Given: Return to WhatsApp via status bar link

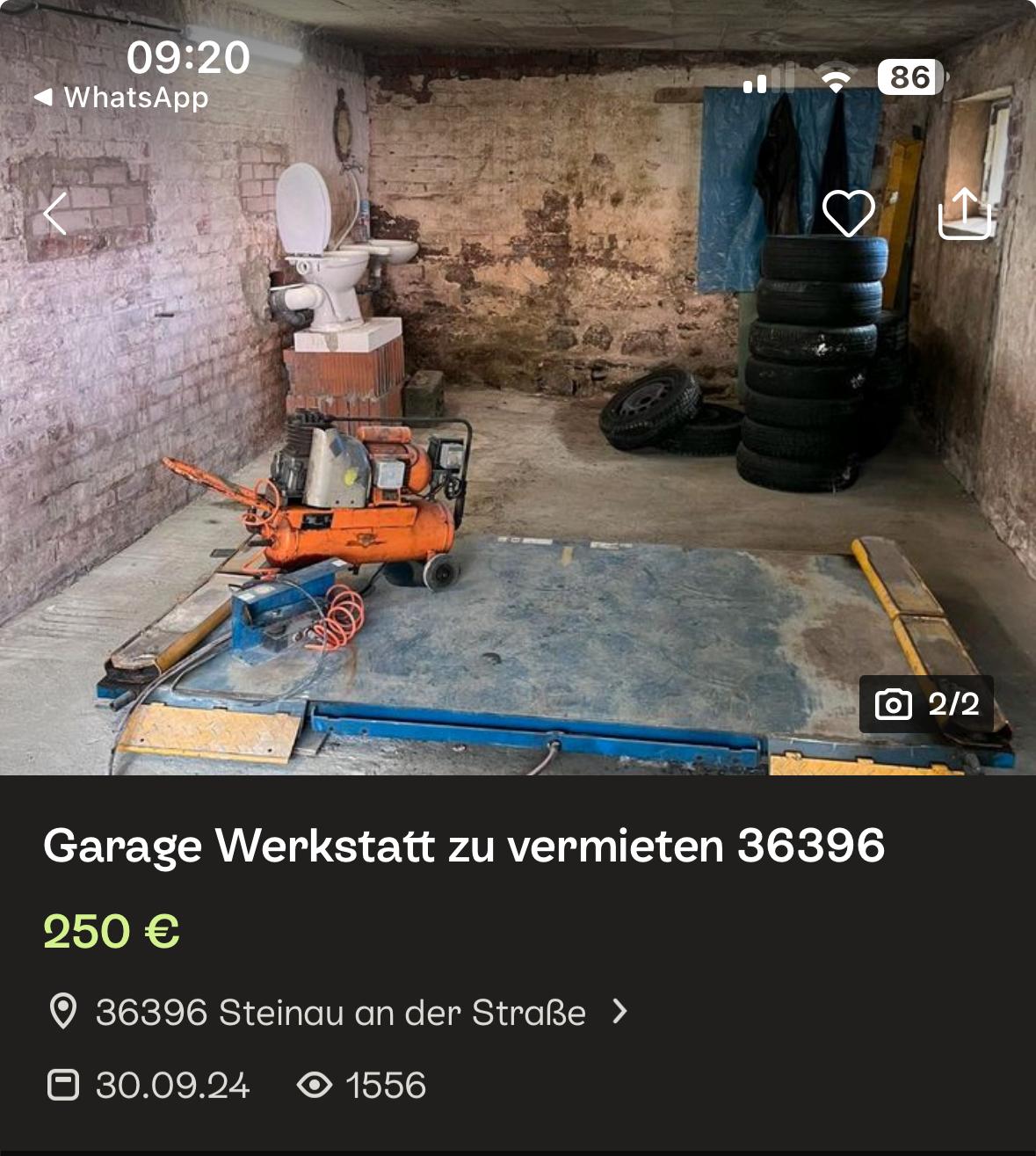Looking at the screenshot, I should (x=121, y=98).
